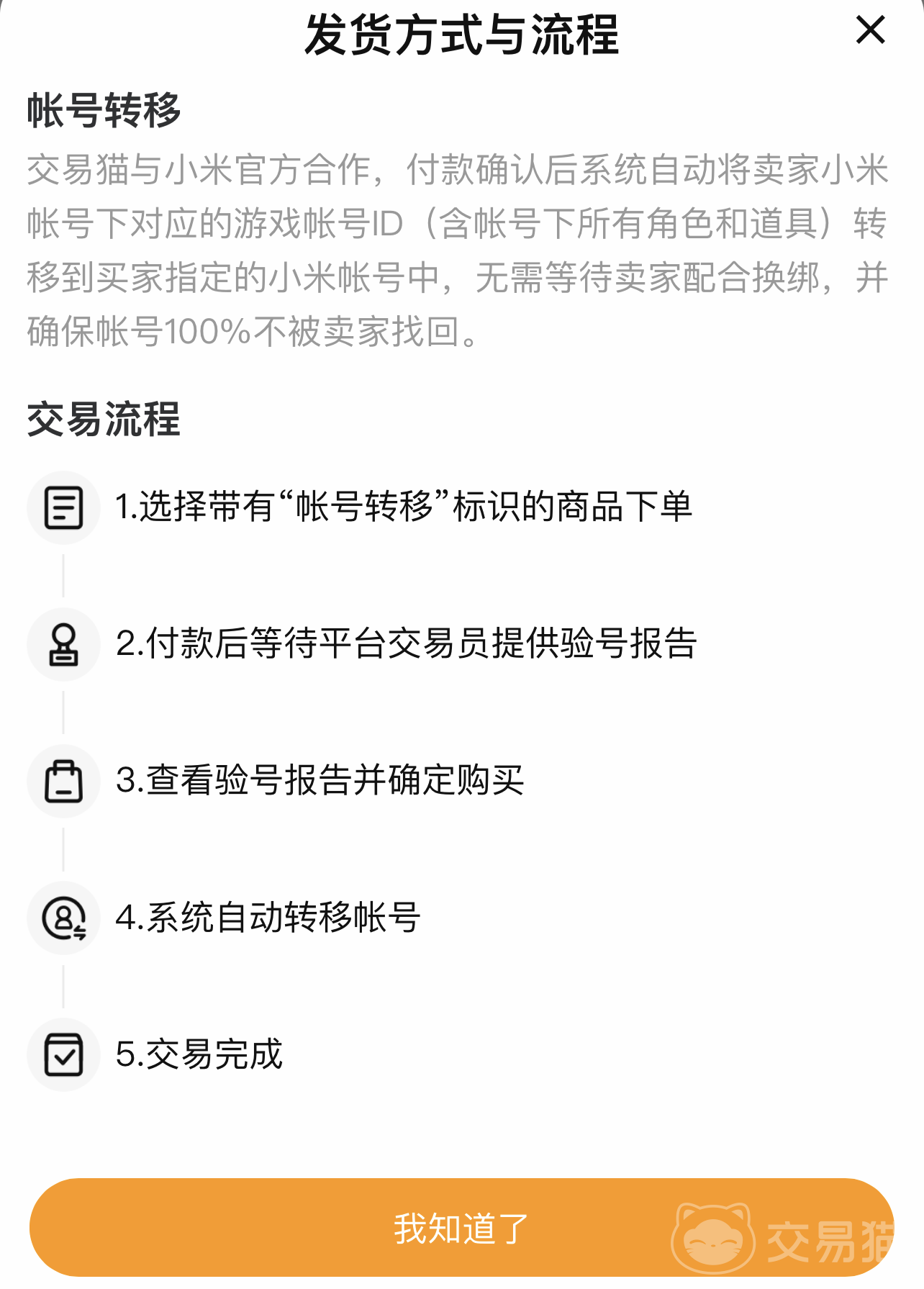Viewport: 924px width, 1289px height.
Task: Tap the 我知道了 button
Action: (x=461, y=1228)
